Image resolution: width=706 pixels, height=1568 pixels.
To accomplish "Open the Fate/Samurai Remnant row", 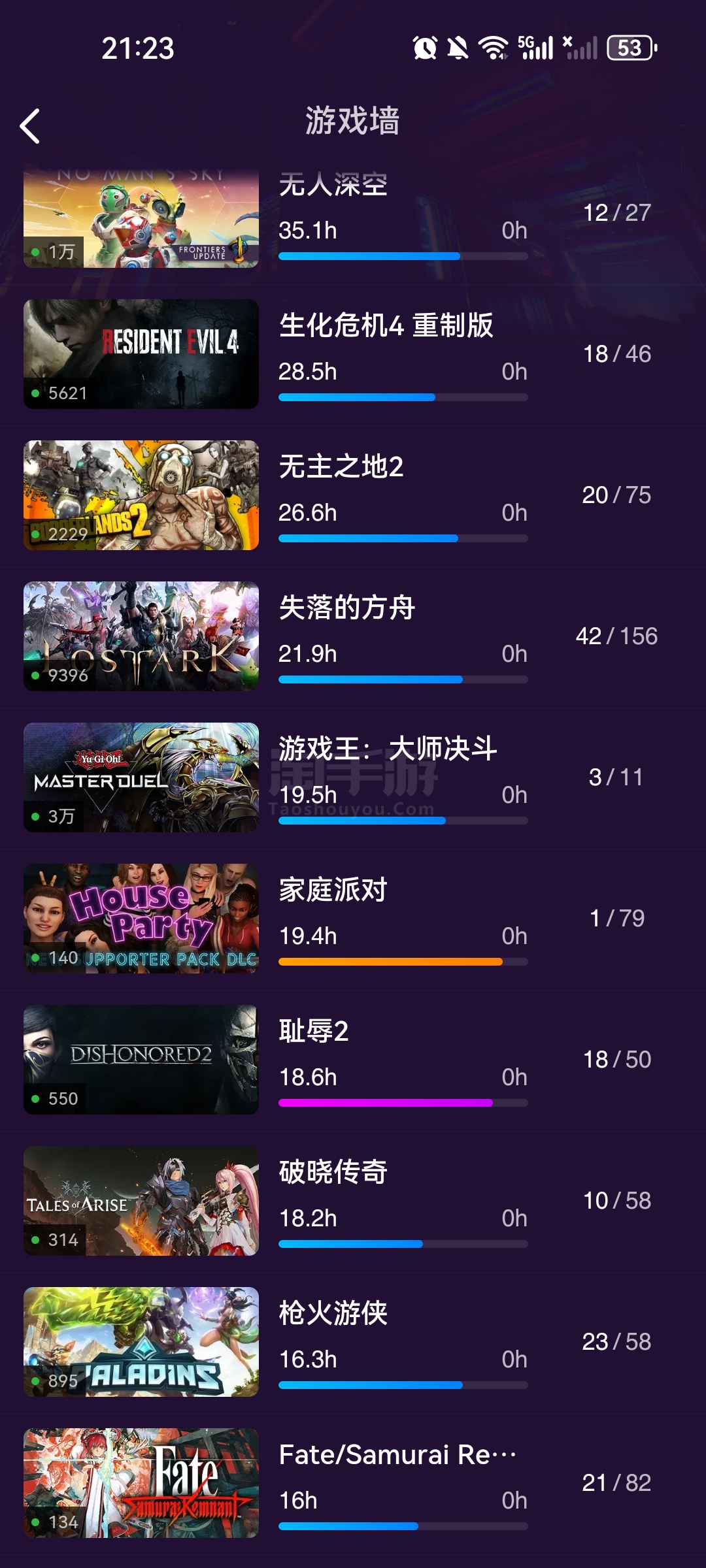I will [353, 1484].
